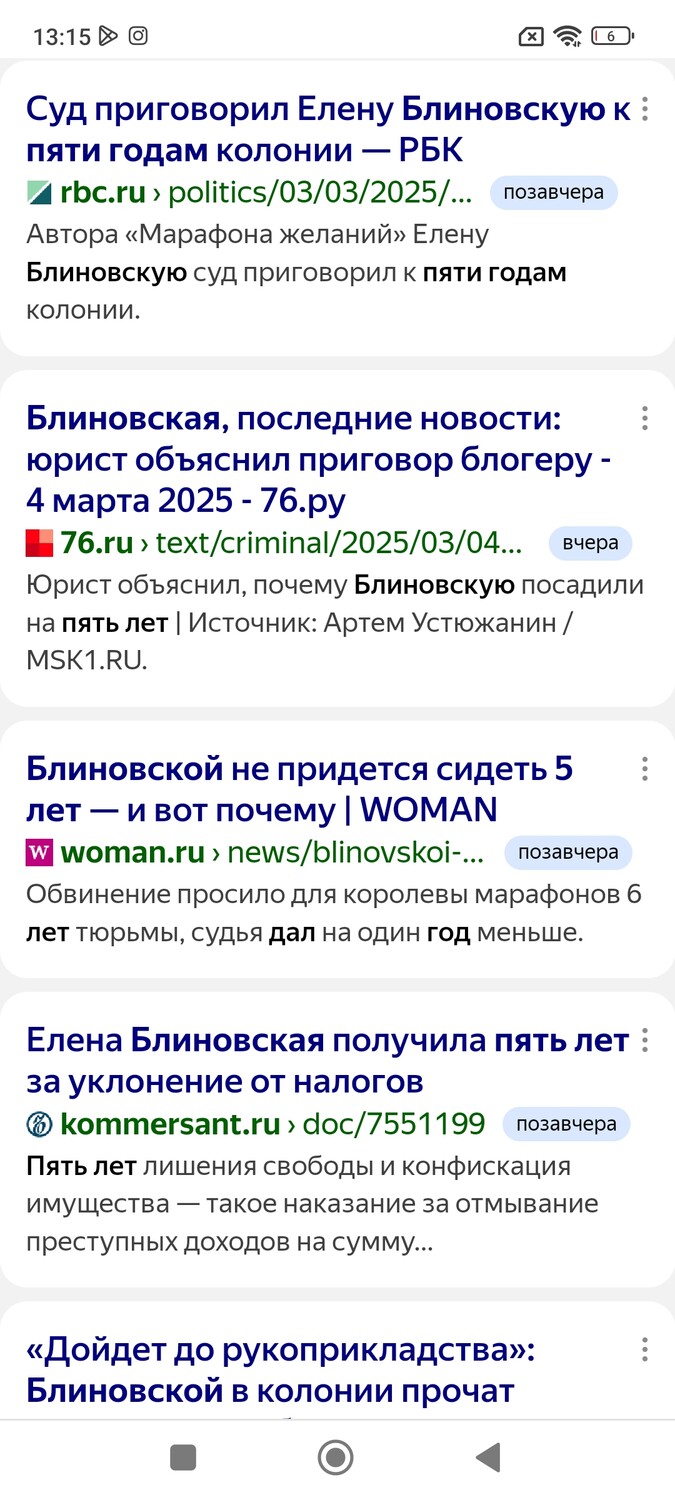Open options menu for the woman.ru result
The image size is (675, 1500).
[x=645, y=768]
